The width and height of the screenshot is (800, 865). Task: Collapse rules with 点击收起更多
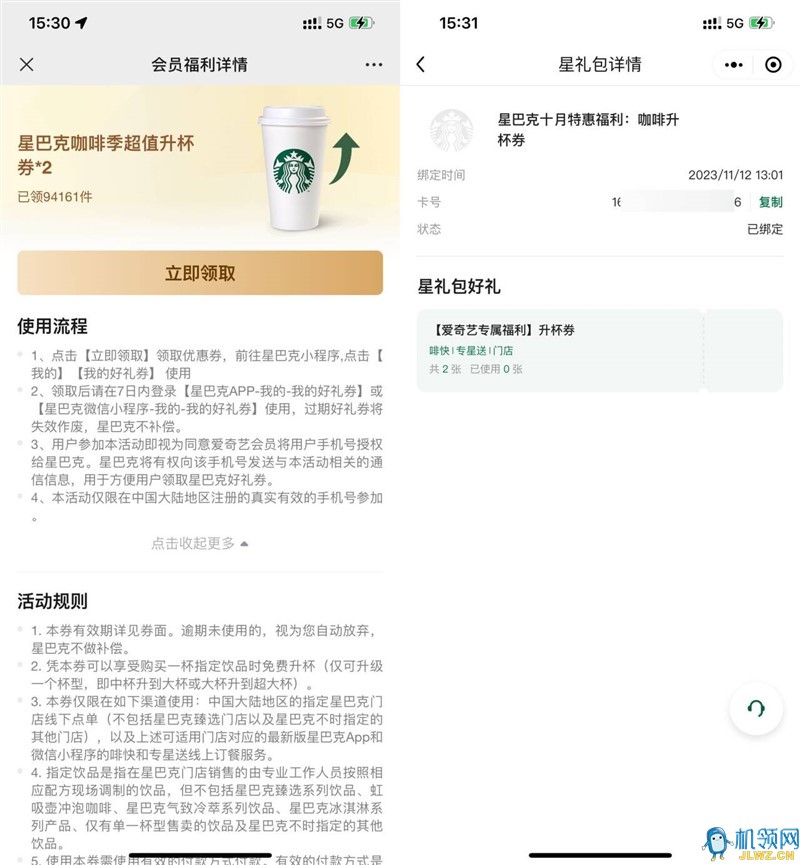click(200, 543)
